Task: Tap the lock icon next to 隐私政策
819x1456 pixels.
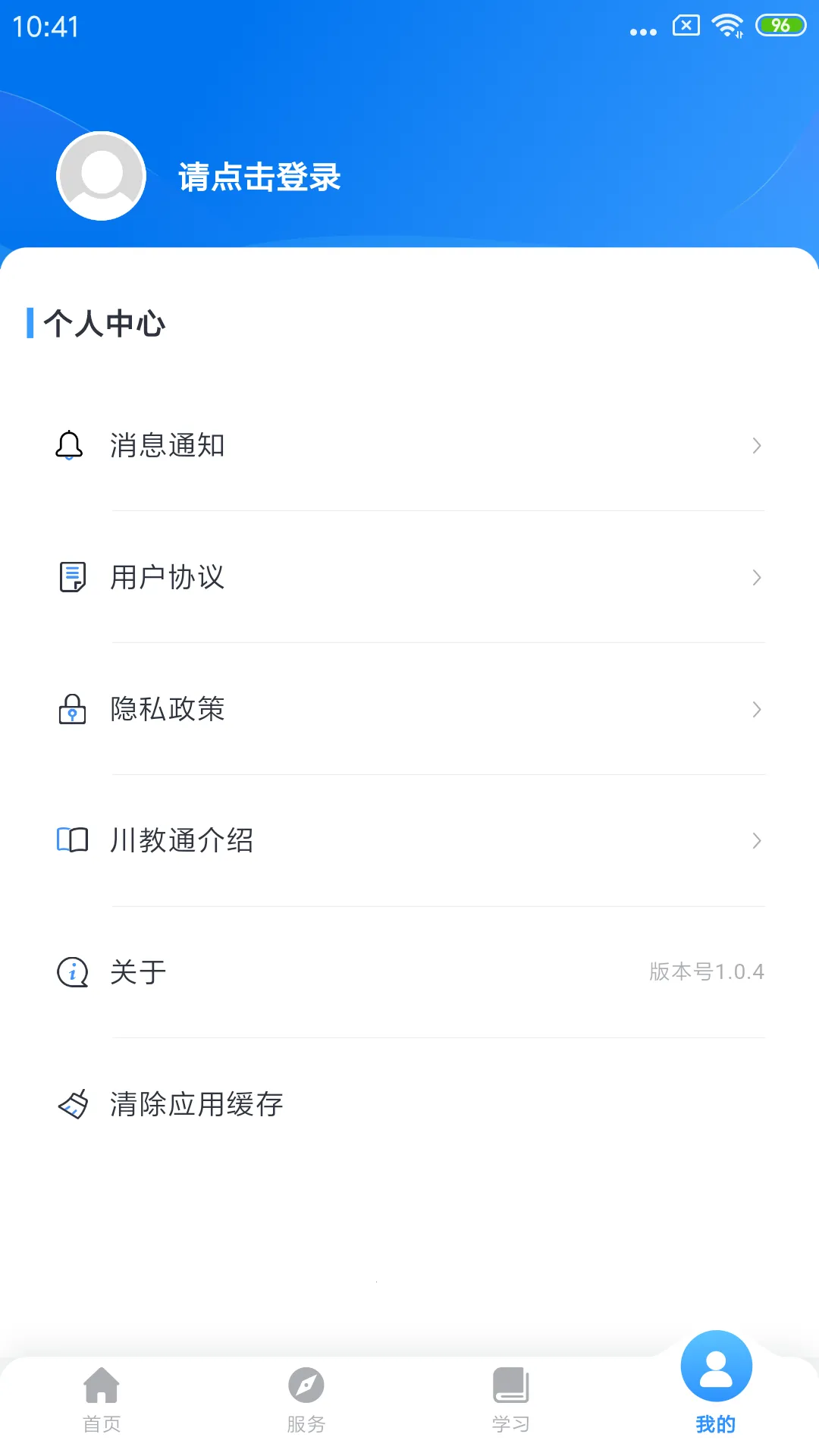Action: (71, 709)
